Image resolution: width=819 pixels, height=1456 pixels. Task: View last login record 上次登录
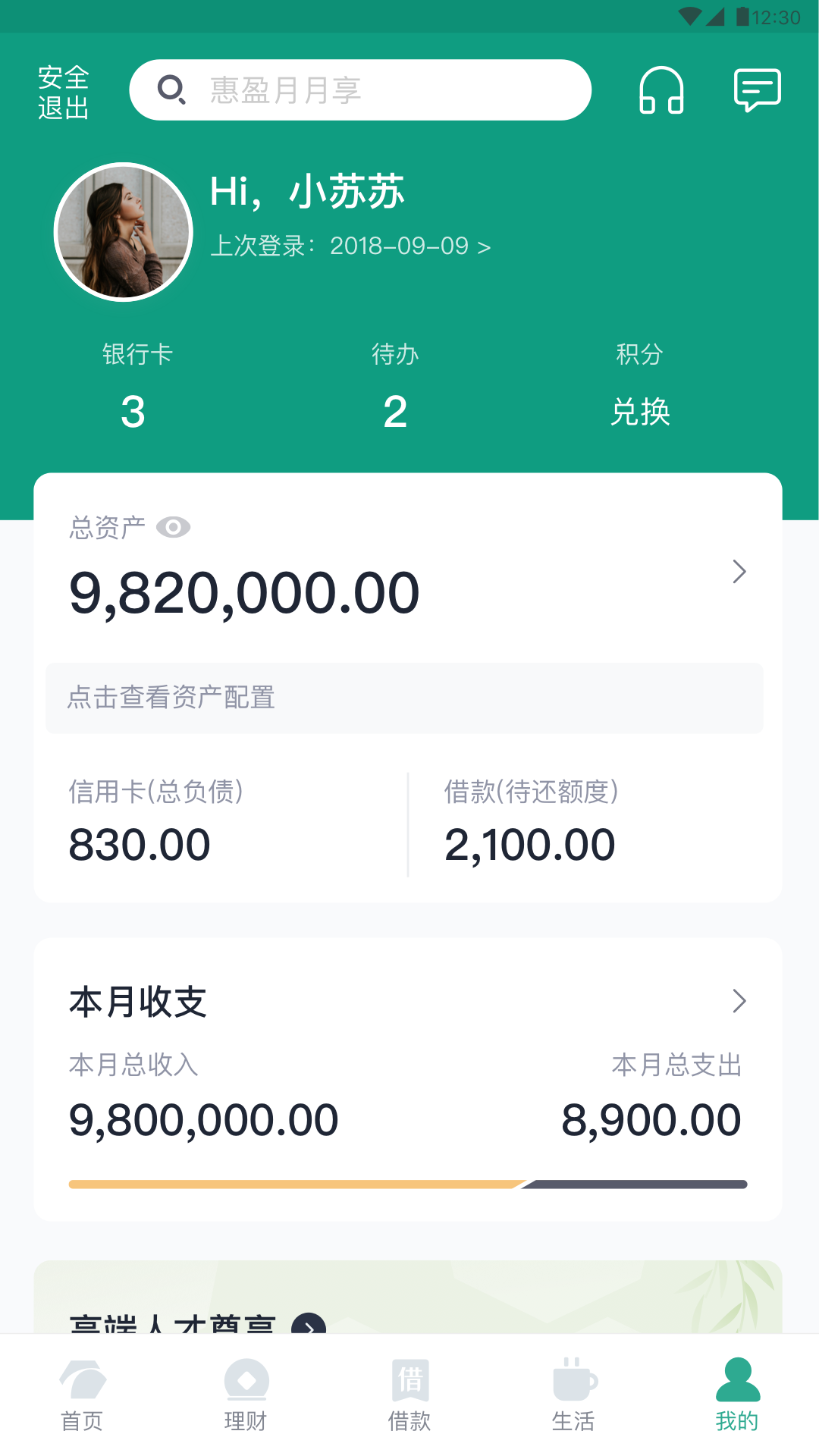tap(350, 246)
